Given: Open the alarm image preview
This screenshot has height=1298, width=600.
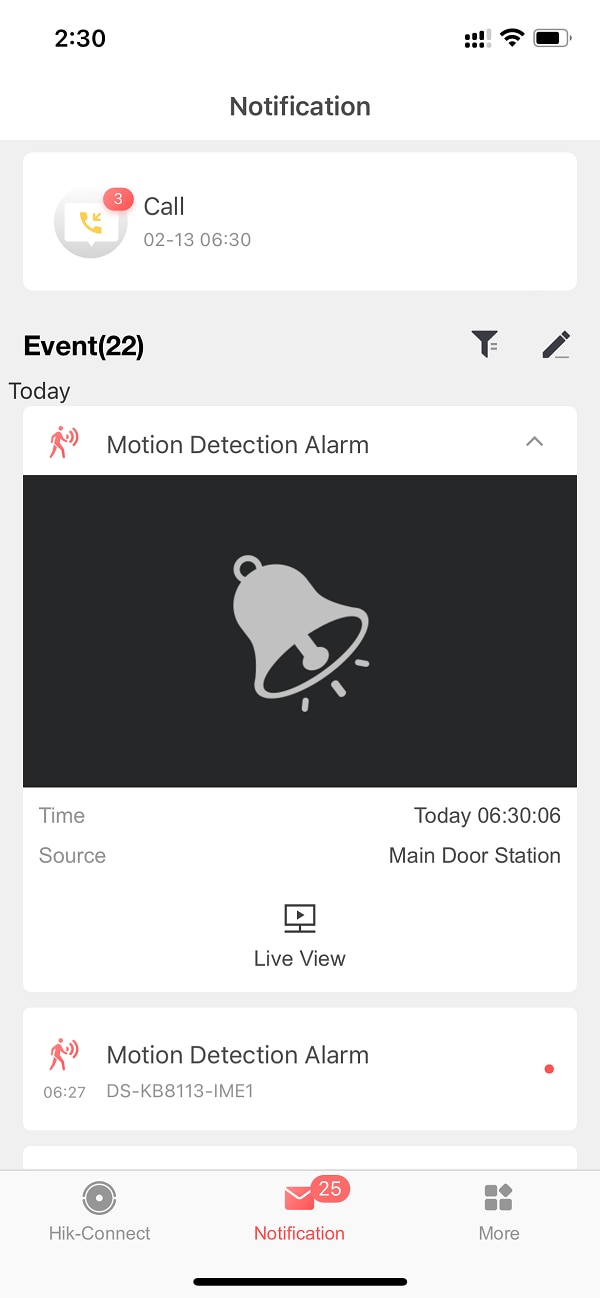Looking at the screenshot, I should point(300,631).
